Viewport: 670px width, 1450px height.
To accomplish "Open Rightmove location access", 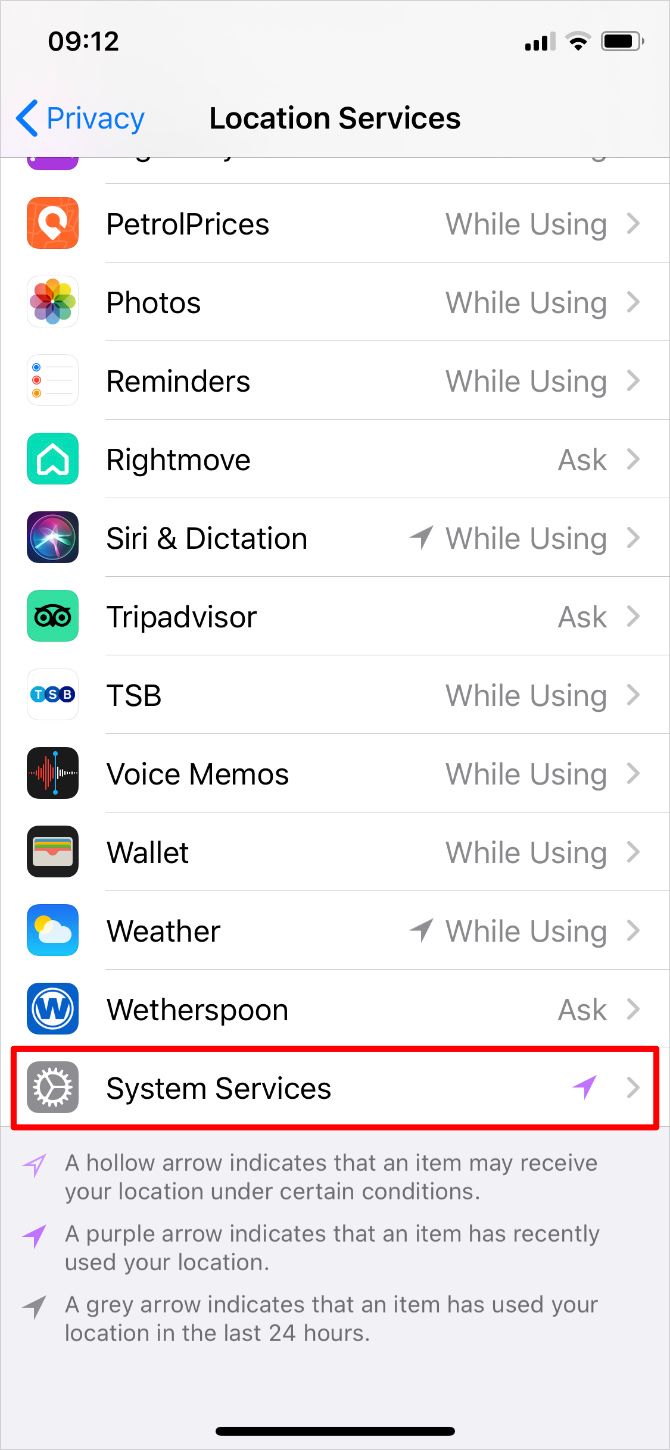I will 335,460.
